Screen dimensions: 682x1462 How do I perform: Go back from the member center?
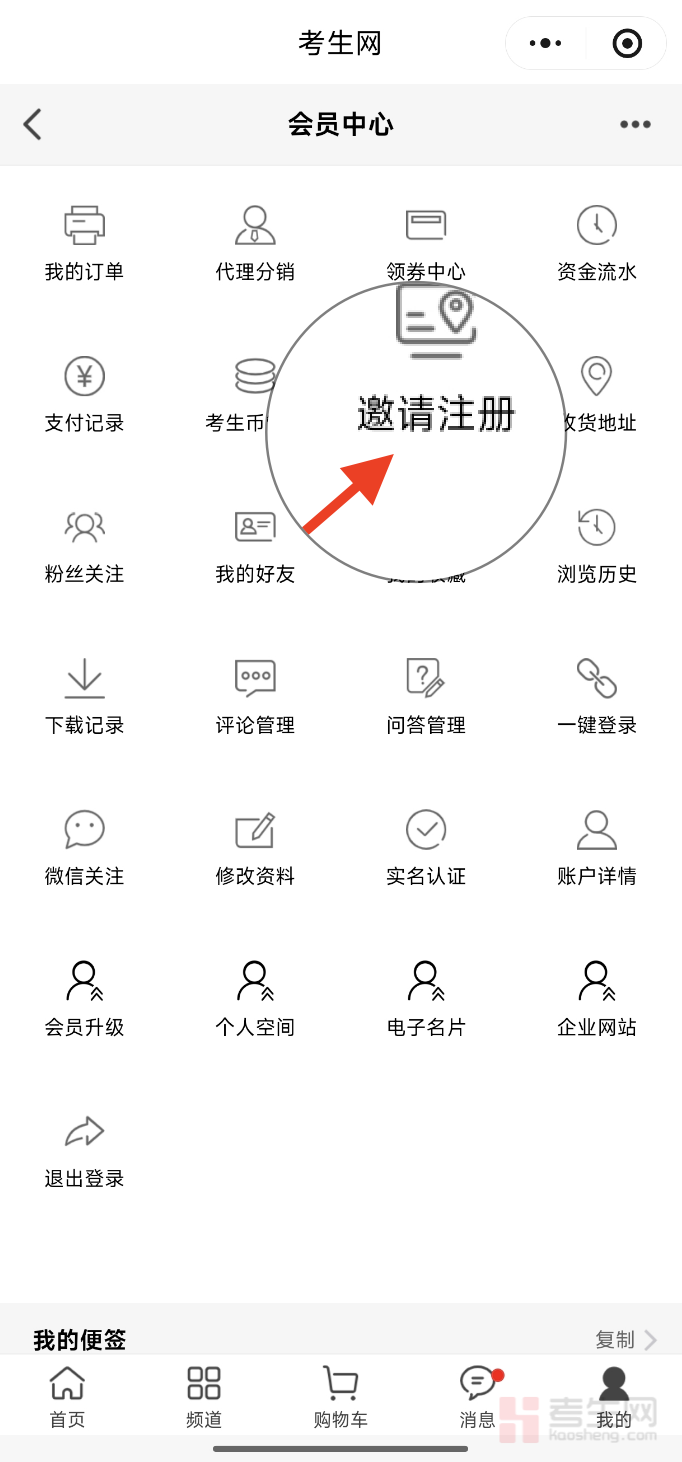pyautogui.click(x=33, y=125)
